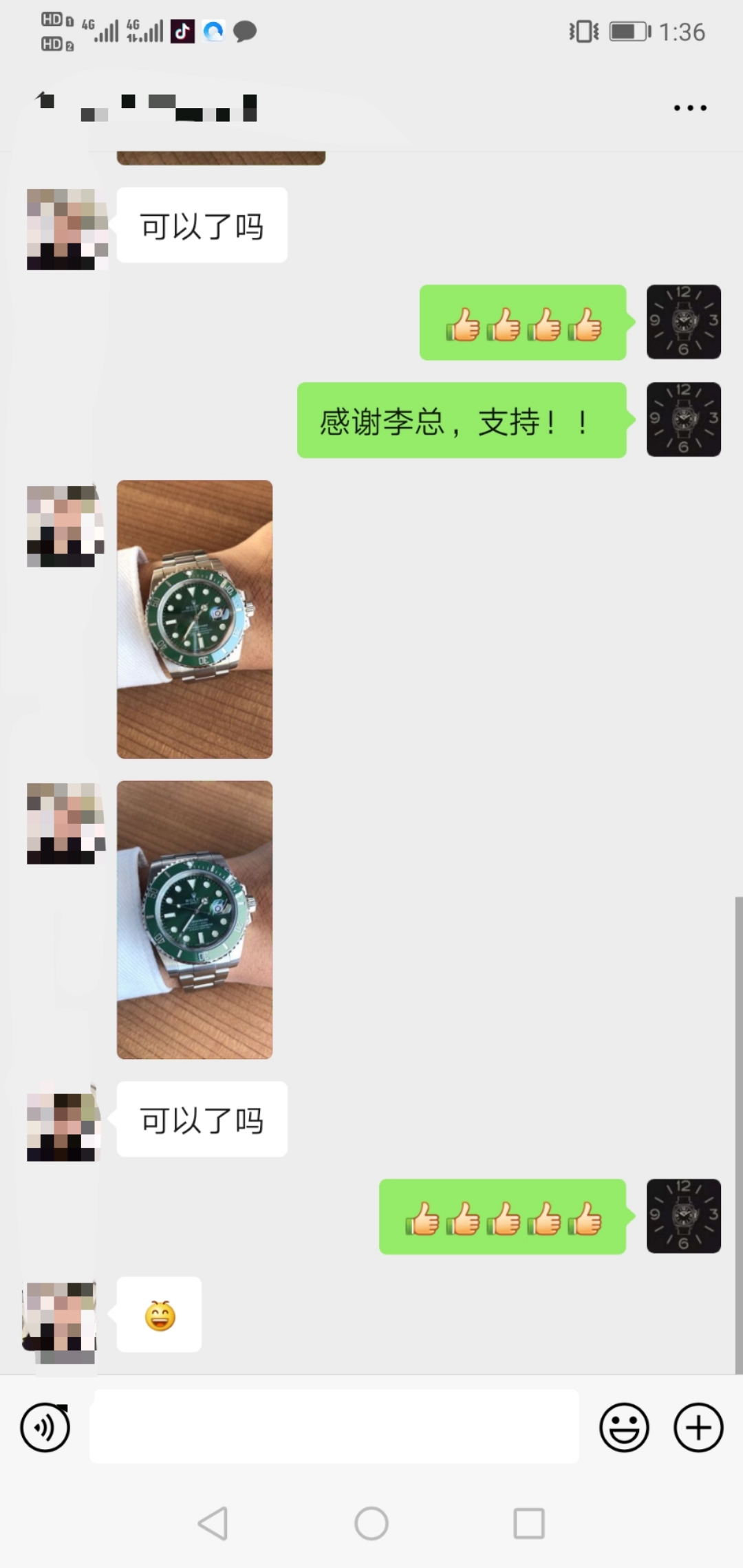View the second green watch photo

point(195,919)
